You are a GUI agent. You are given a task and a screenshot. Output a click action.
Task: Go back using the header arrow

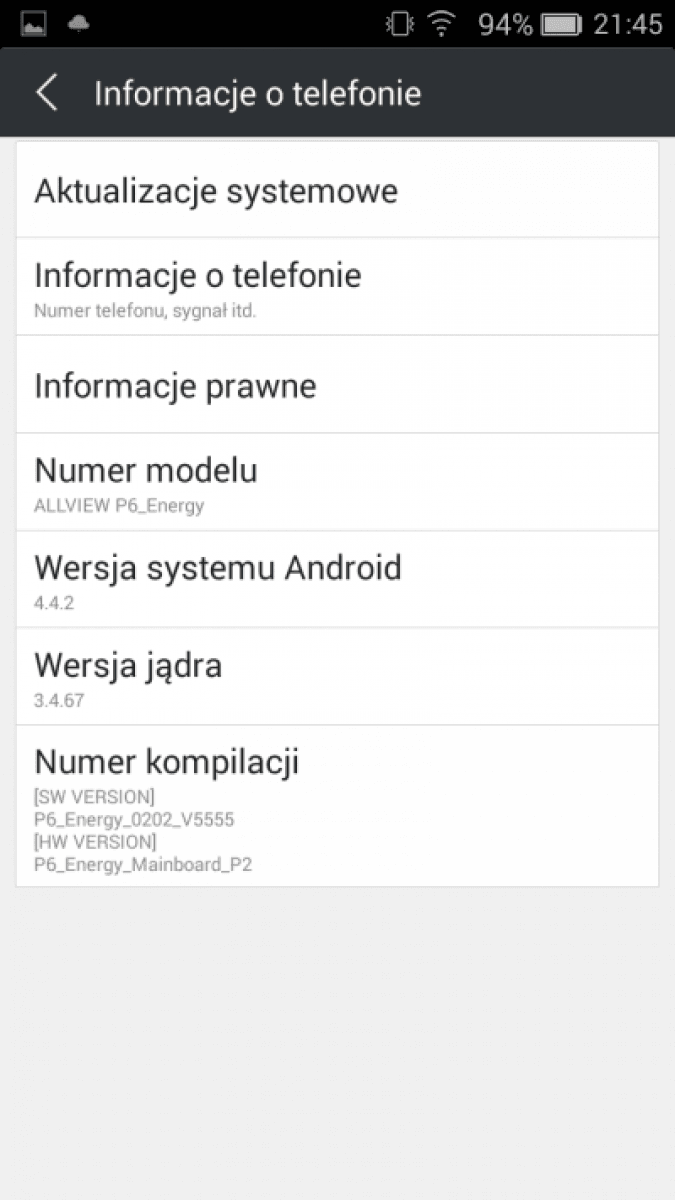[47, 93]
